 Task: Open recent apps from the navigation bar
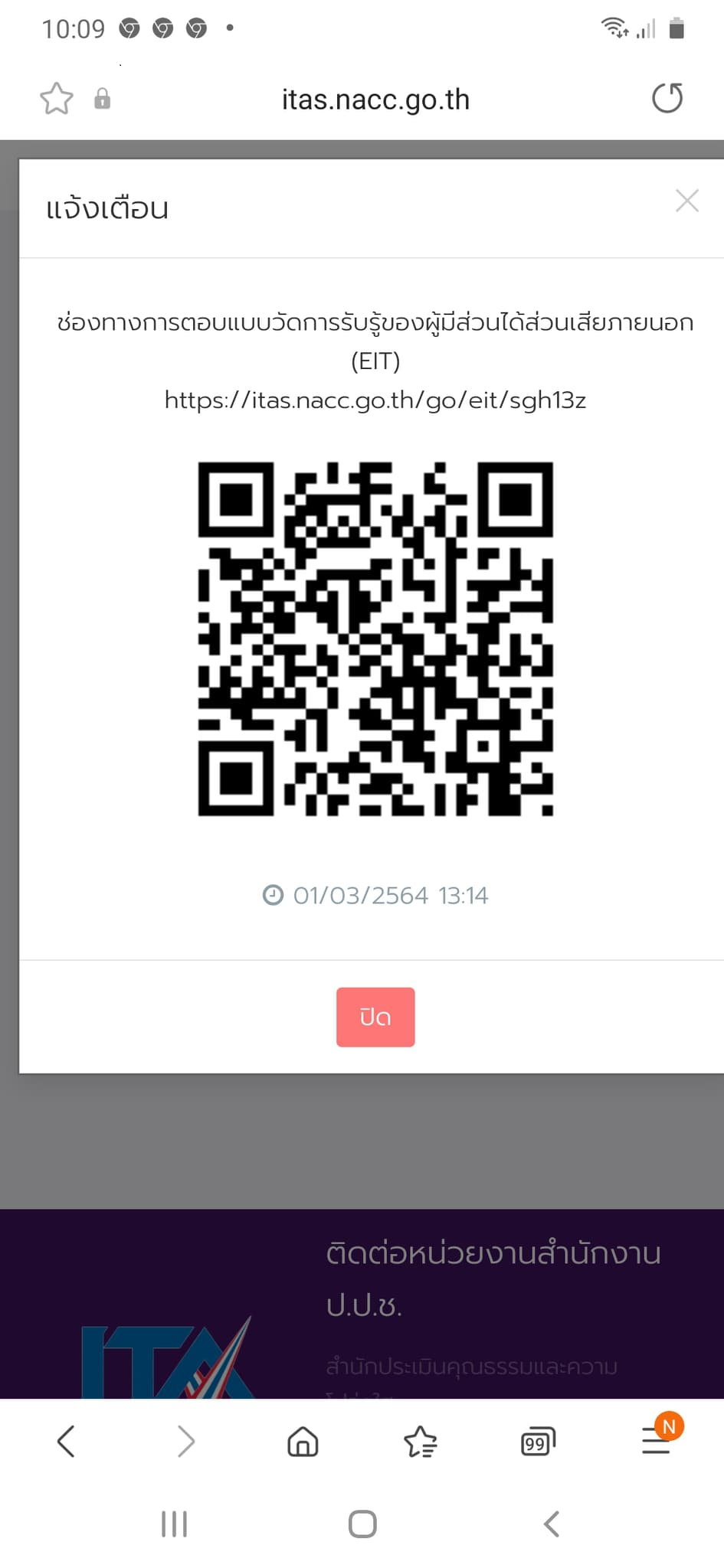(174, 1524)
